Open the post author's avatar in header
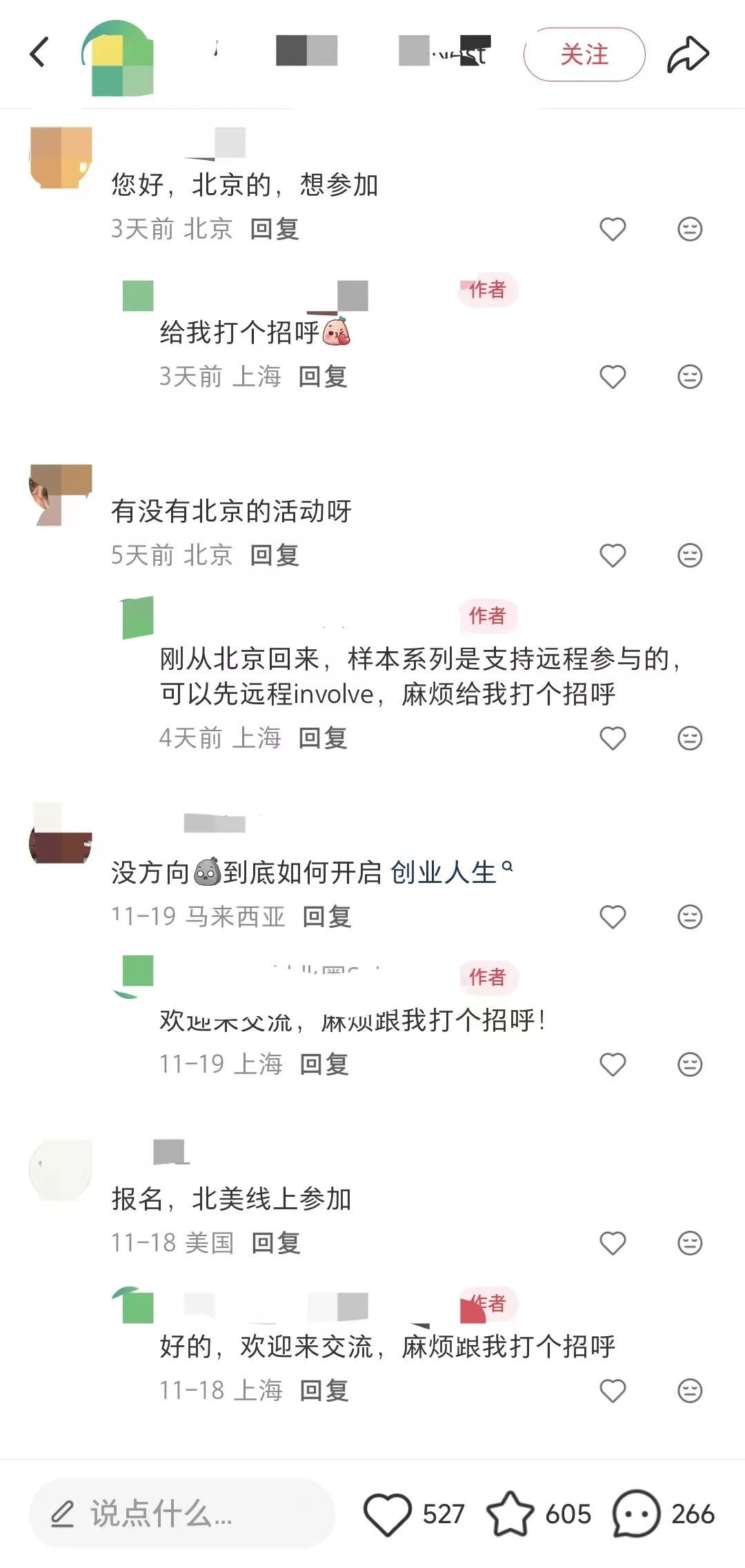The width and height of the screenshot is (745, 1568). pyautogui.click(x=119, y=58)
